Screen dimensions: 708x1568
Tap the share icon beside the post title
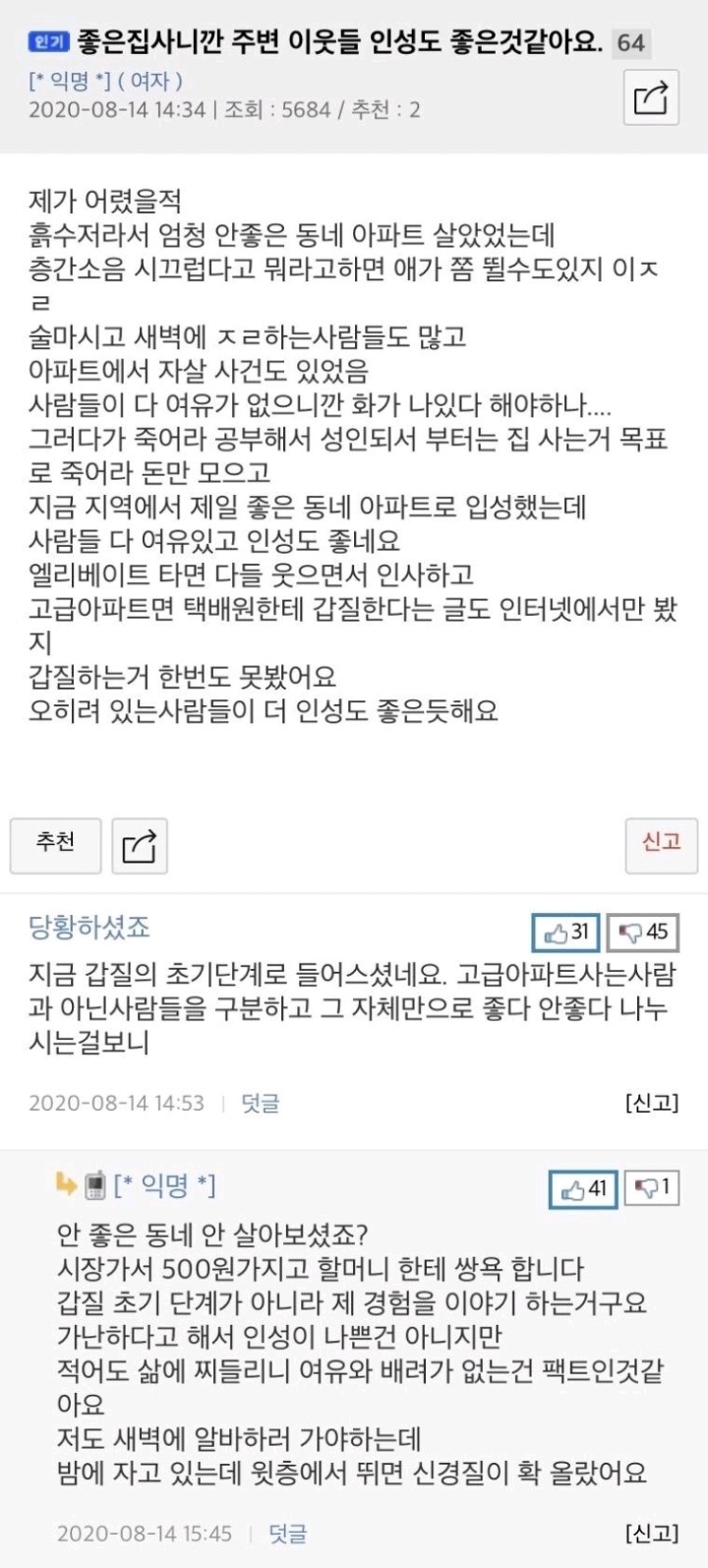click(x=651, y=98)
